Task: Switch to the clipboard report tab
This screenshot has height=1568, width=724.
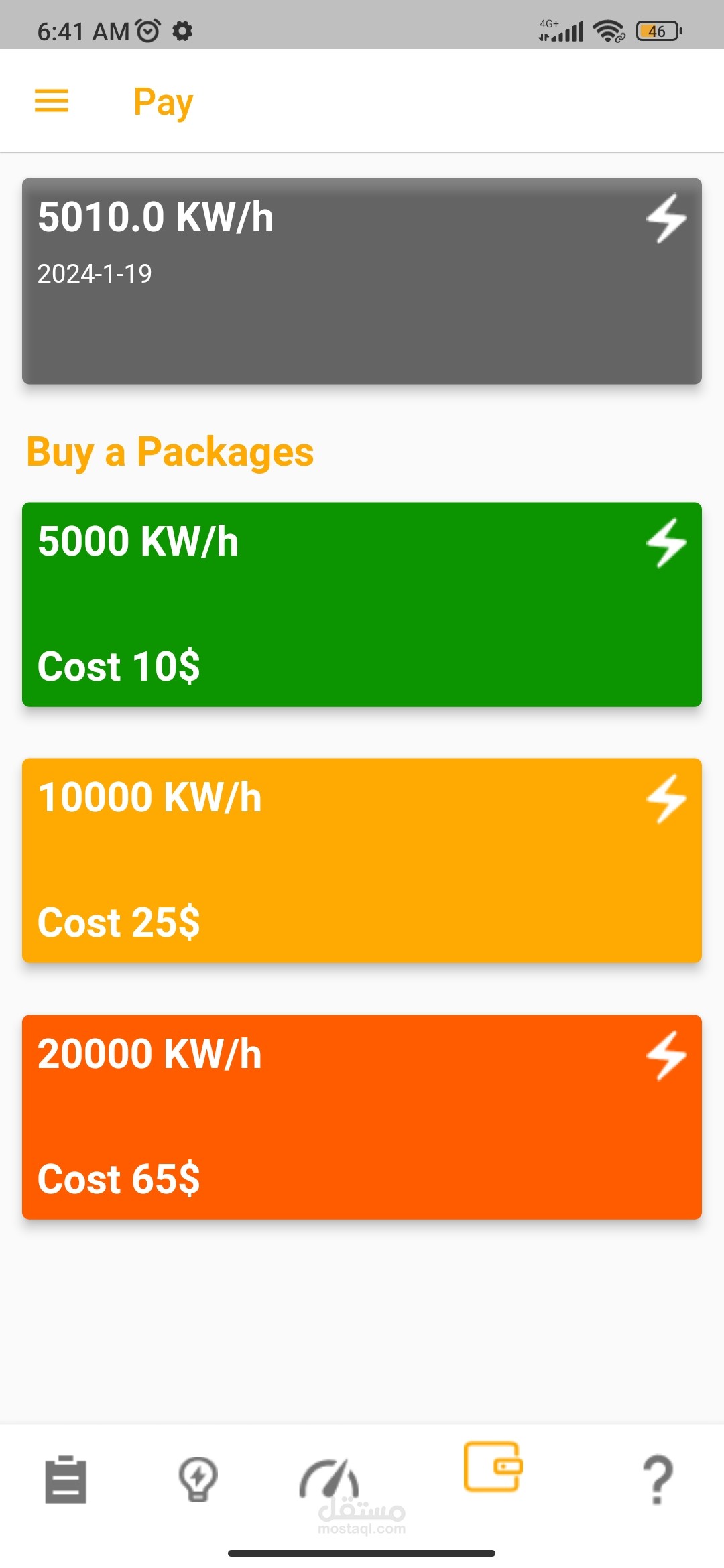Action: click(x=66, y=1479)
